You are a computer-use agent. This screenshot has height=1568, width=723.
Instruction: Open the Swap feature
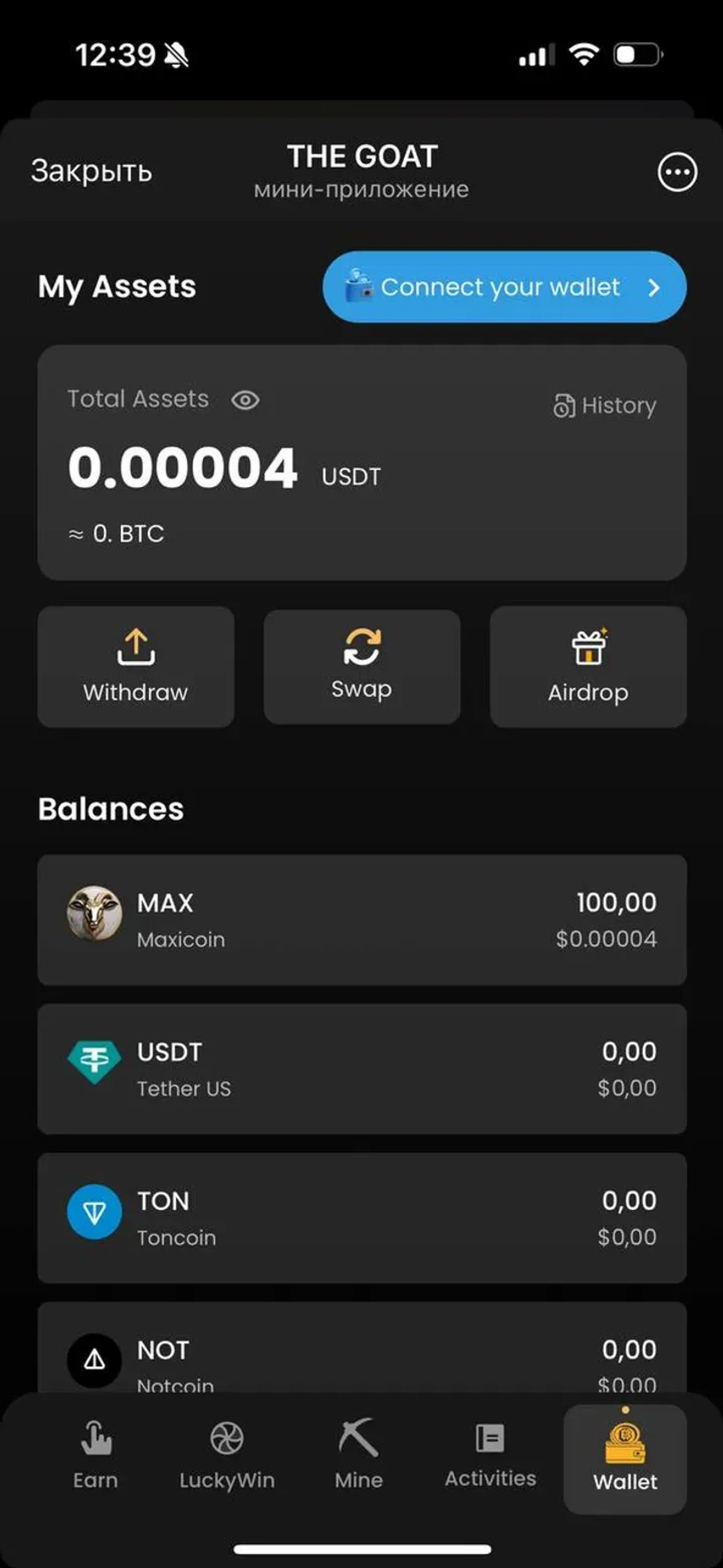click(x=362, y=666)
